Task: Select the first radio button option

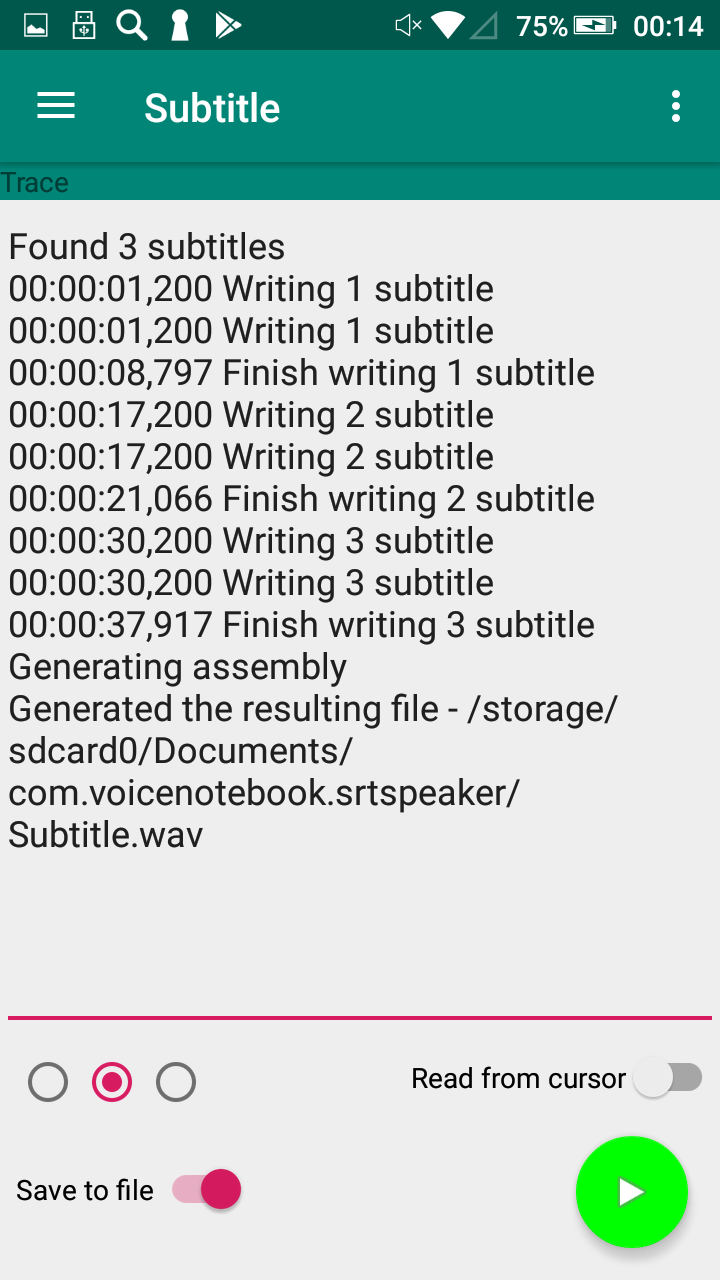Action: coord(48,1082)
